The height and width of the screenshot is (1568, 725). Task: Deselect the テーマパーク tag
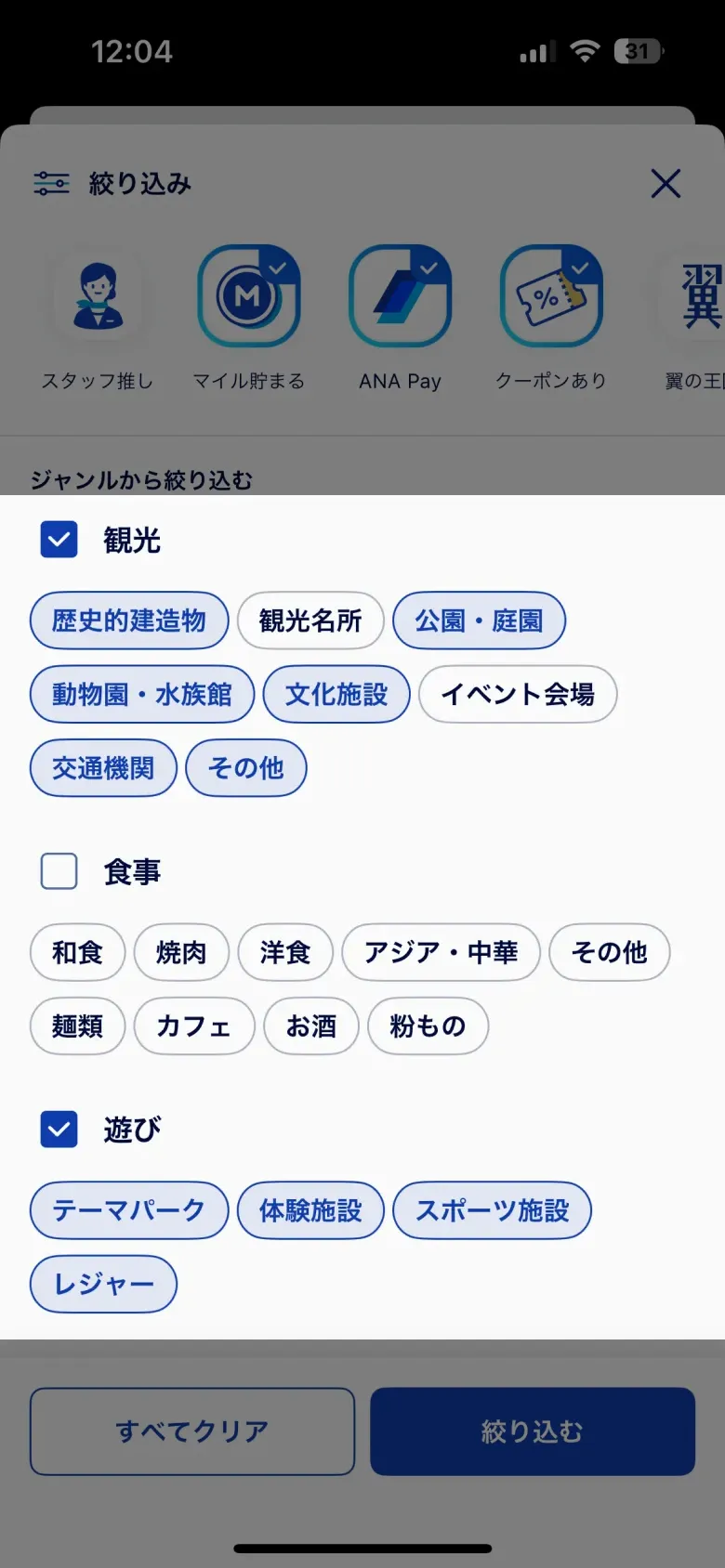coord(128,1210)
